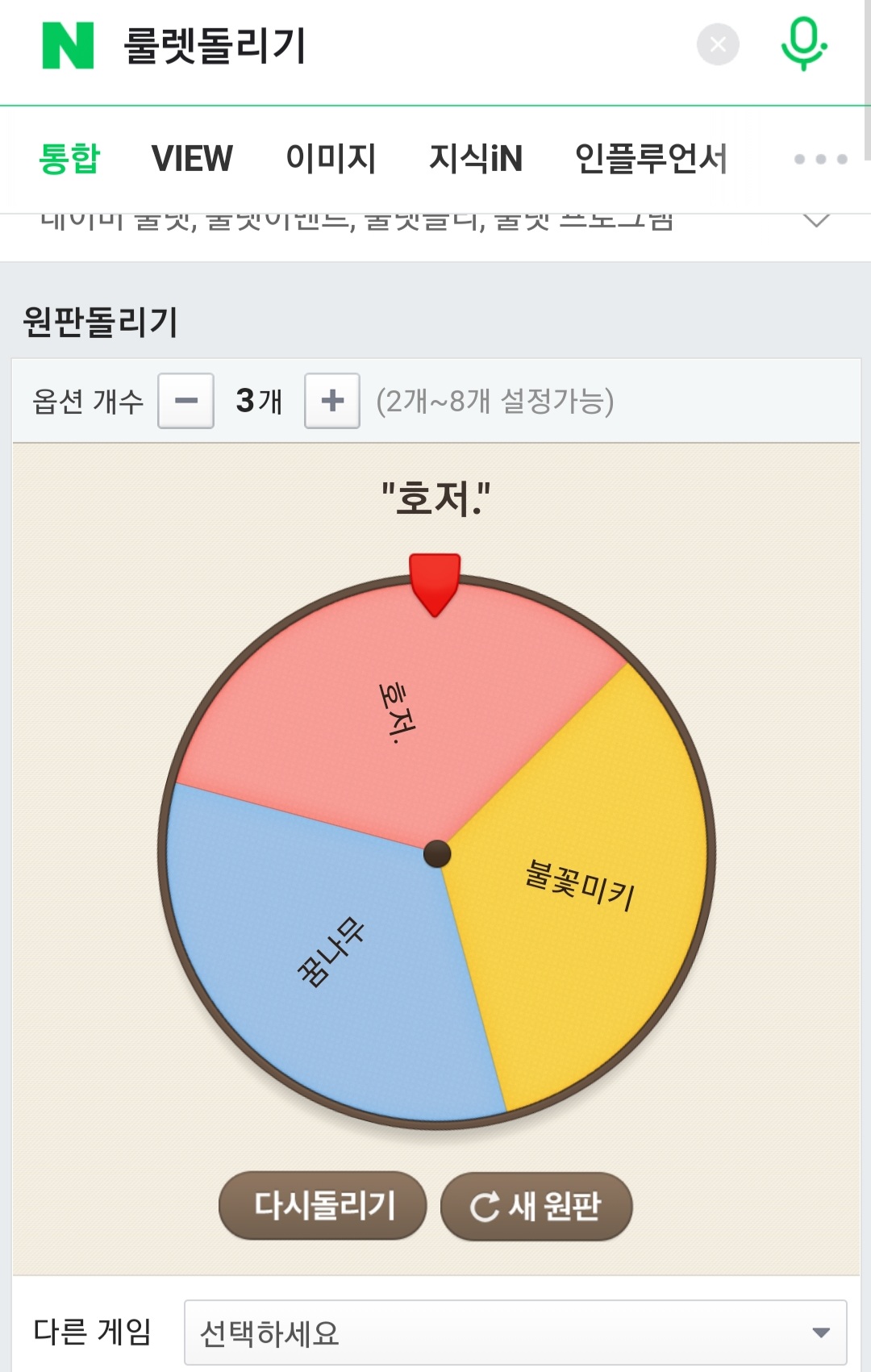Open the 이미지 tab
The width and height of the screenshot is (871, 1372).
point(331,158)
